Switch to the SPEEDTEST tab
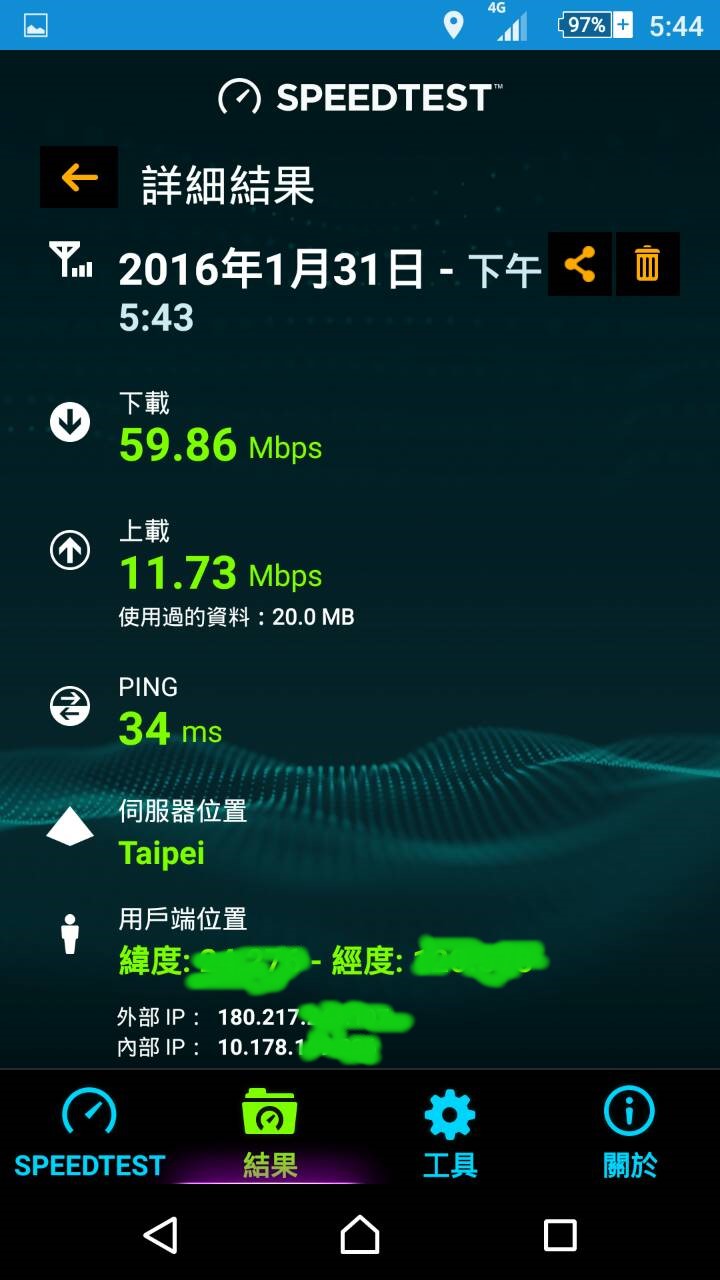 pyautogui.click(x=89, y=1132)
